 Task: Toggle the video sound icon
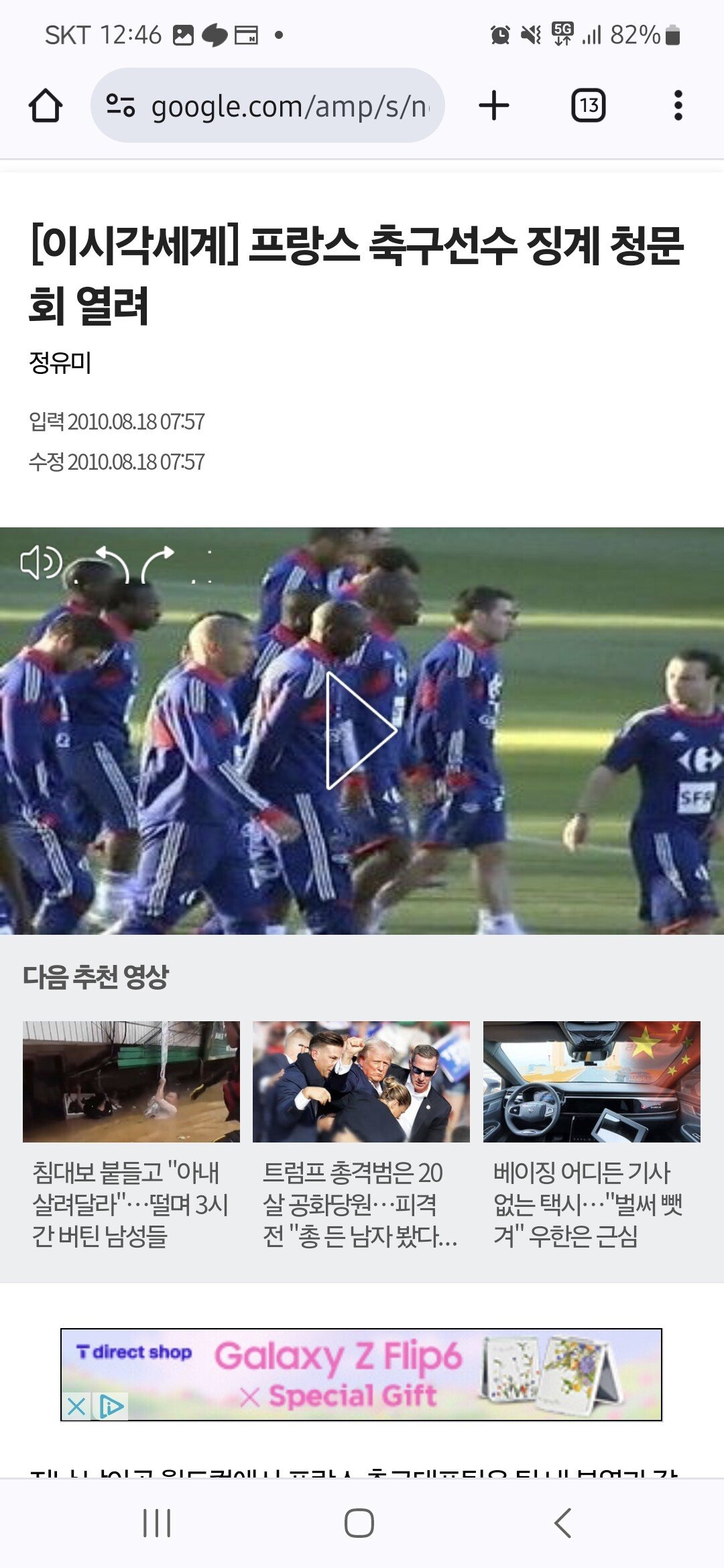click(40, 562)
